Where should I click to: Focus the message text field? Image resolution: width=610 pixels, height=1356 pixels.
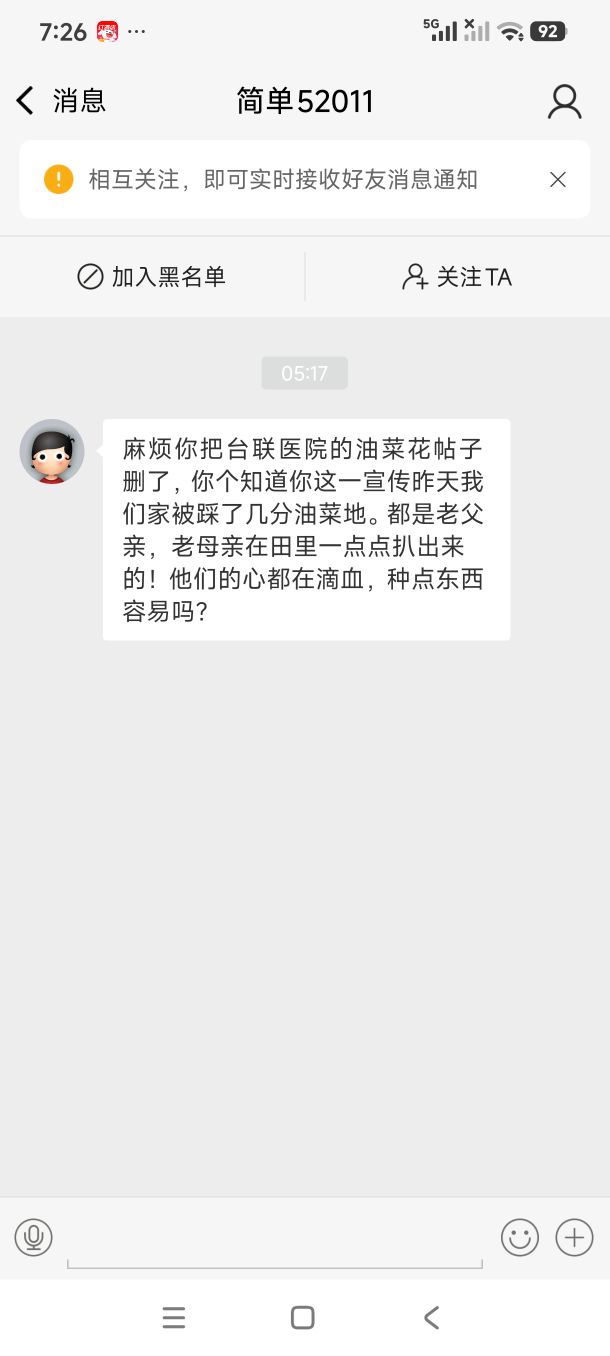[x=274, y=1240]
